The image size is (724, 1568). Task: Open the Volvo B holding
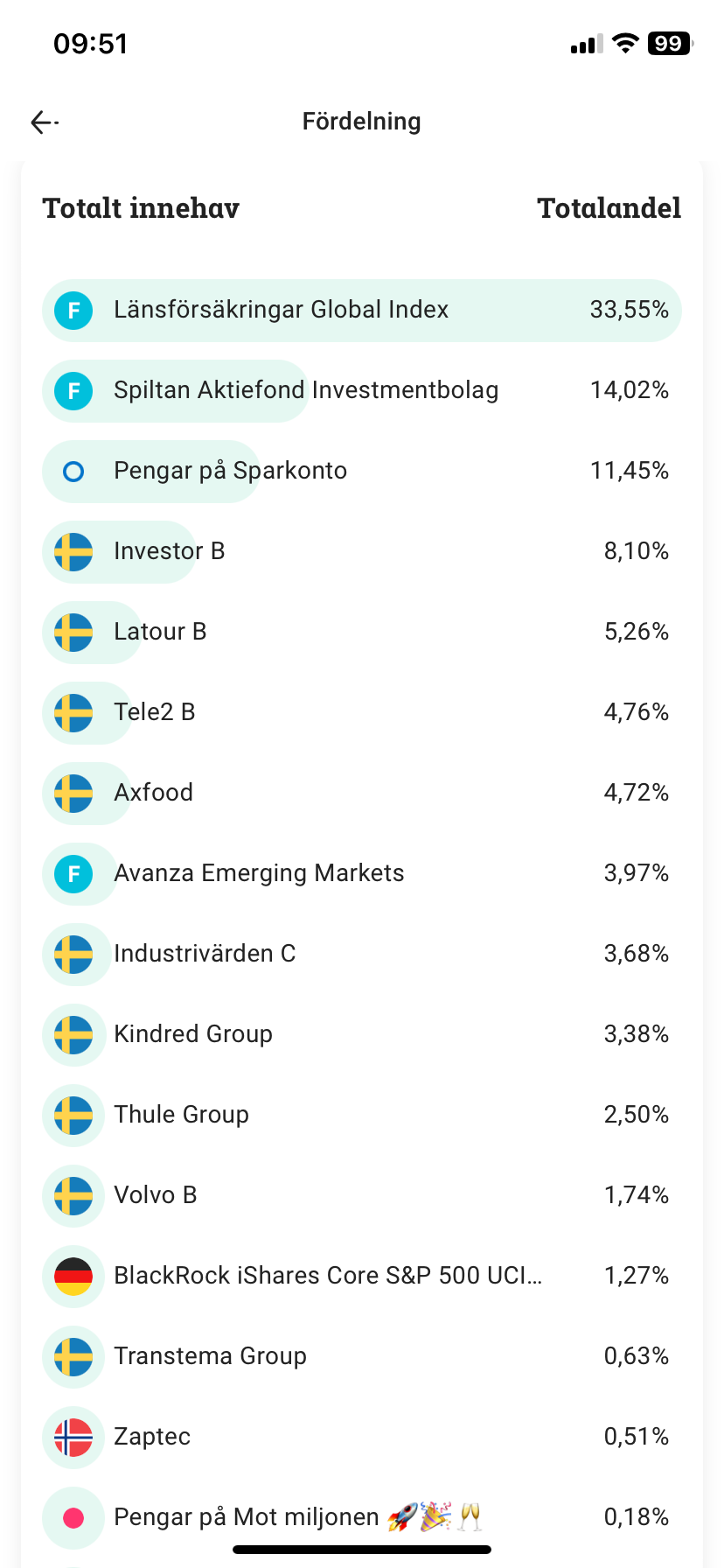(361, 1195)
